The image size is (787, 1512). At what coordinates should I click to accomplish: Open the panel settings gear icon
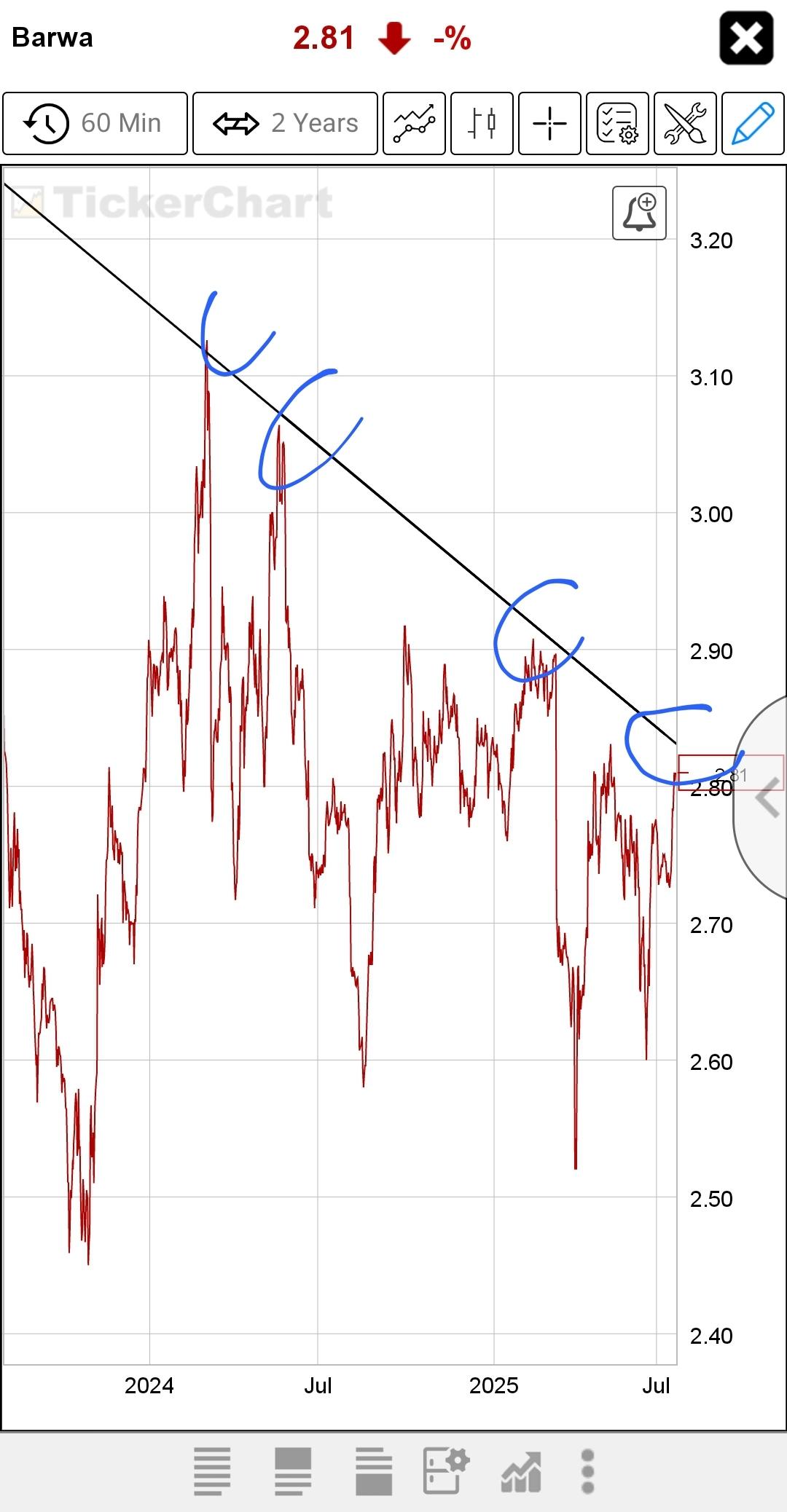coord(445,1471)
